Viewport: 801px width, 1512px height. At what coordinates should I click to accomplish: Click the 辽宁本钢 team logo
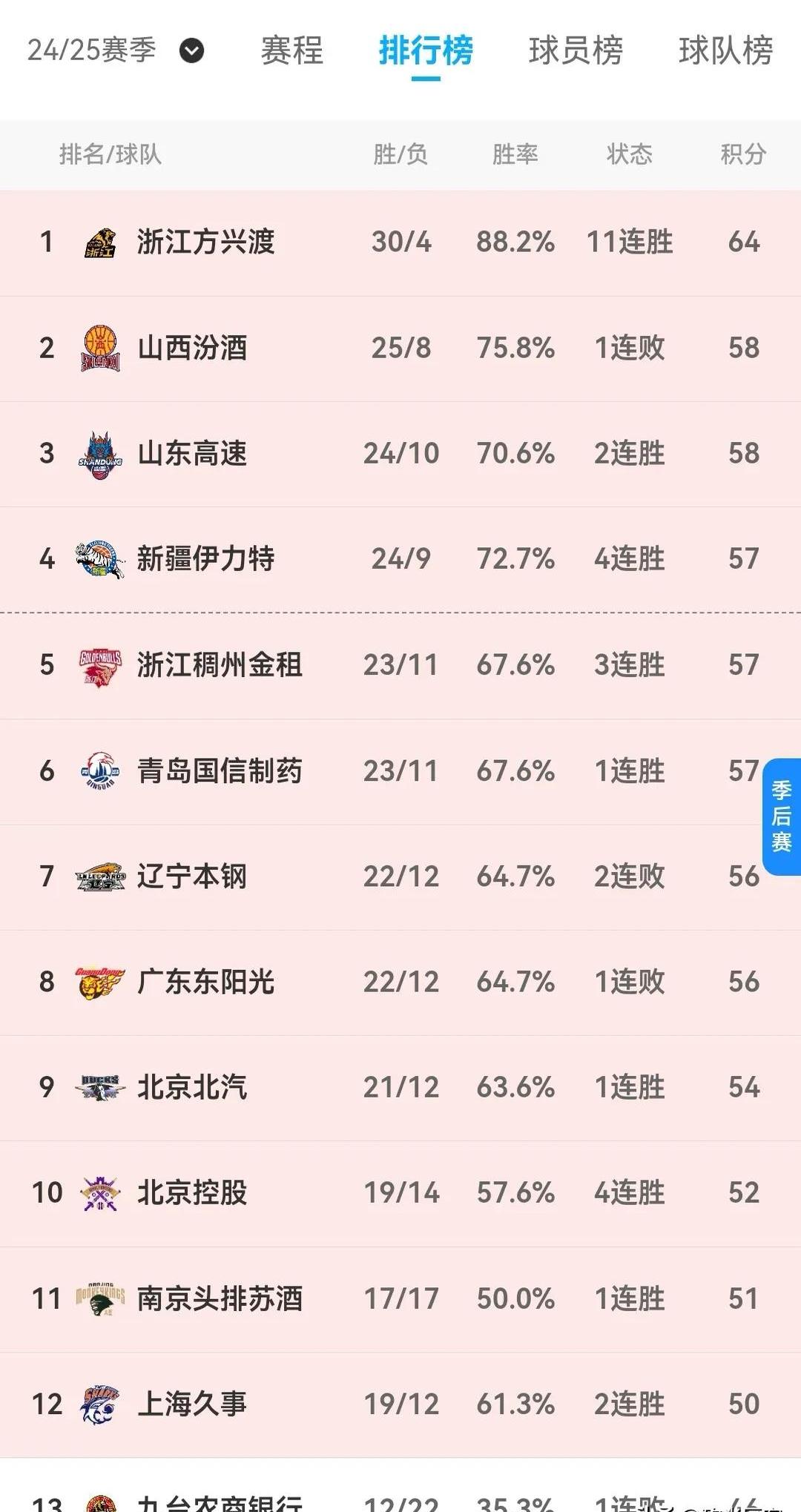click(102, 877)
